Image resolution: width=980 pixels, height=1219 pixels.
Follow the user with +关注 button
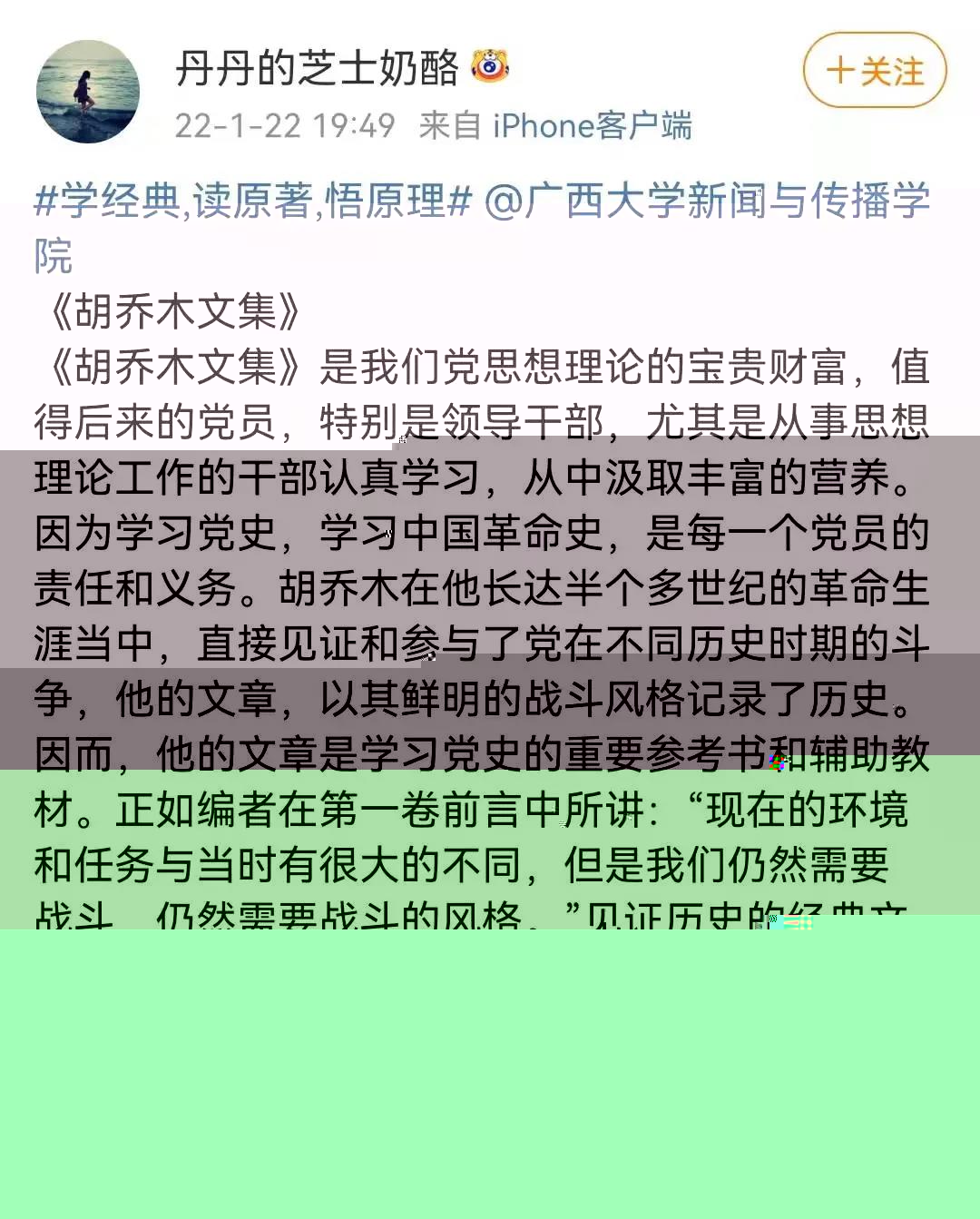(874, 71)
